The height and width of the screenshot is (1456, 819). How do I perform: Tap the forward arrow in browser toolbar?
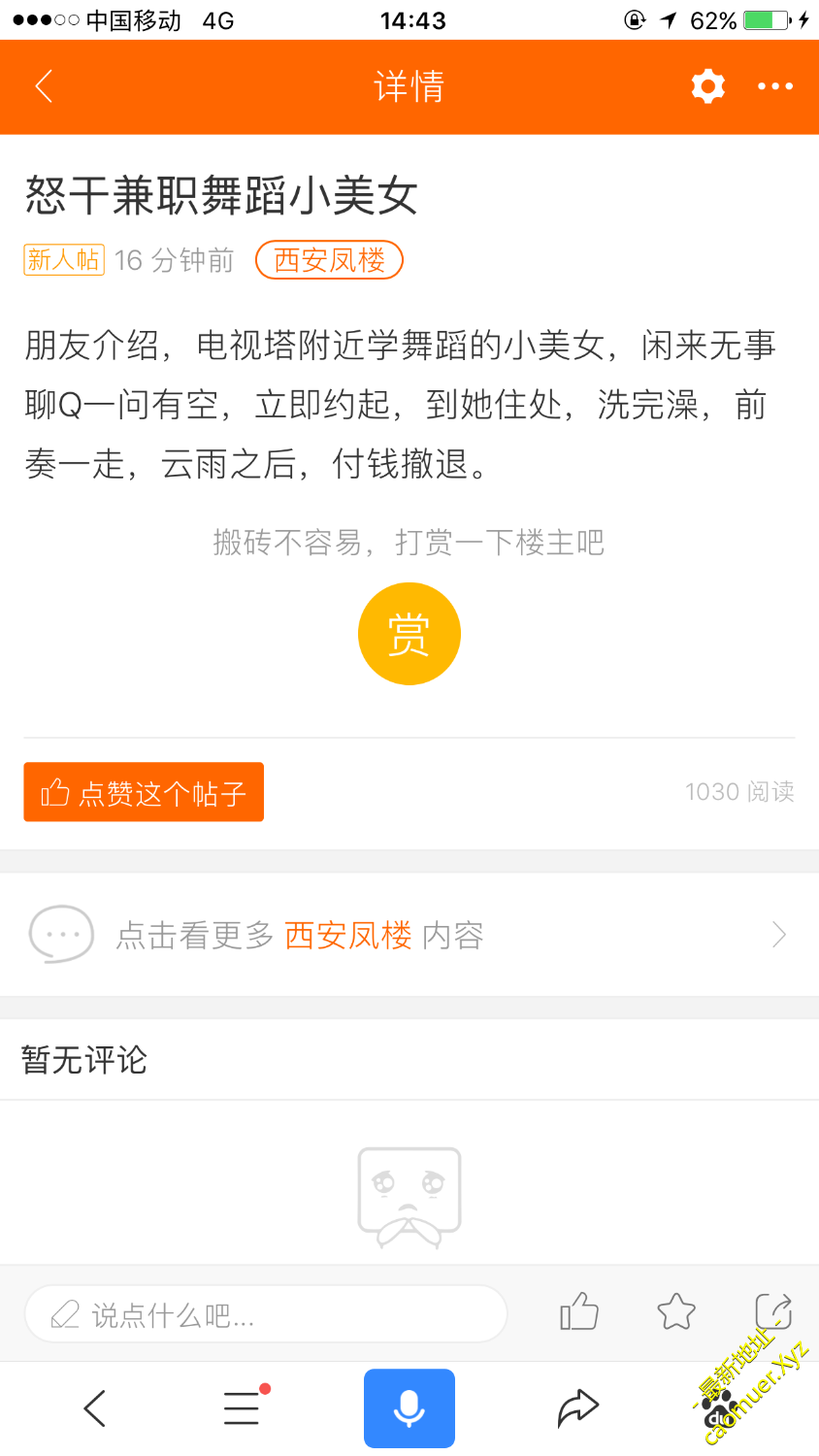click(578, 1407)
